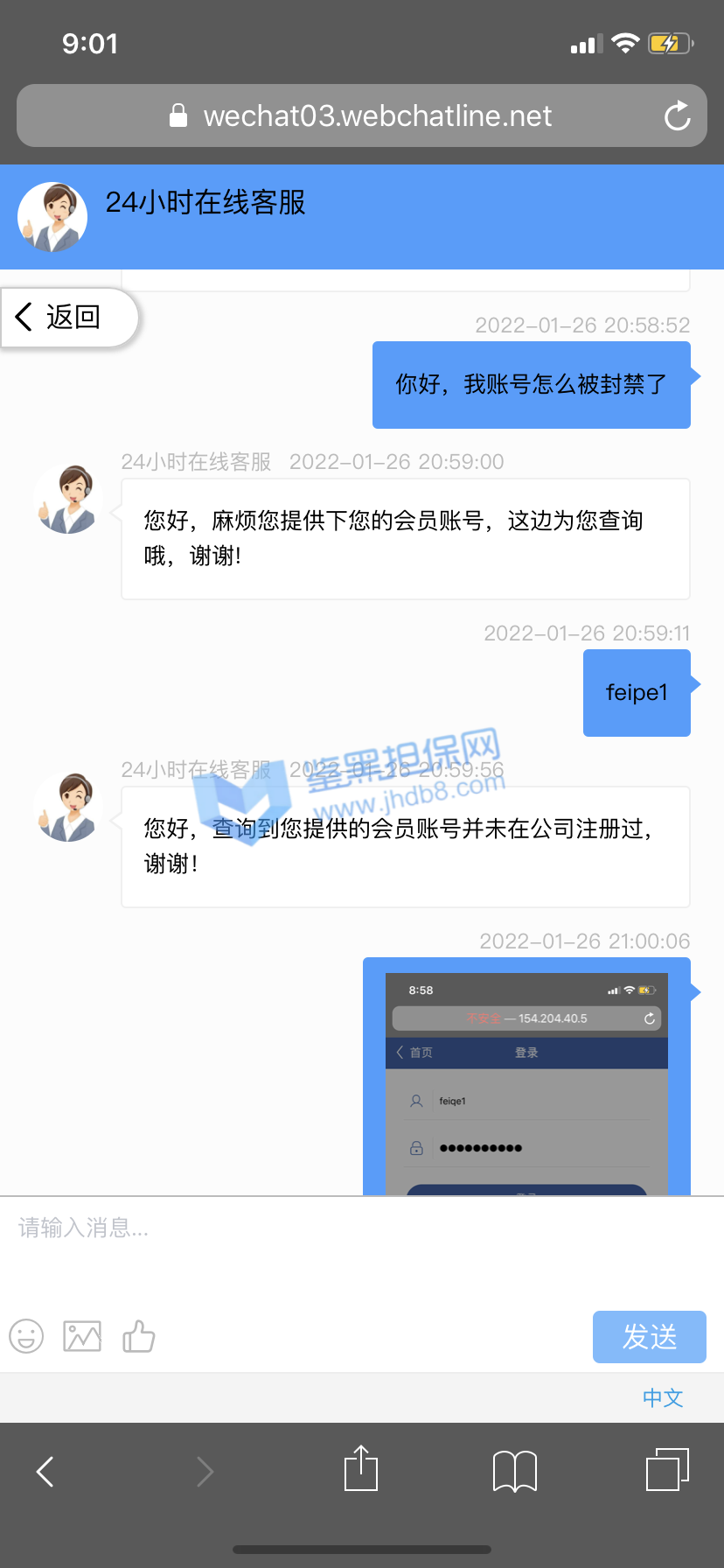This screenshot has height=1568, width=724.
Task: Show all open Safari tabs
Action: (667, 1469)
